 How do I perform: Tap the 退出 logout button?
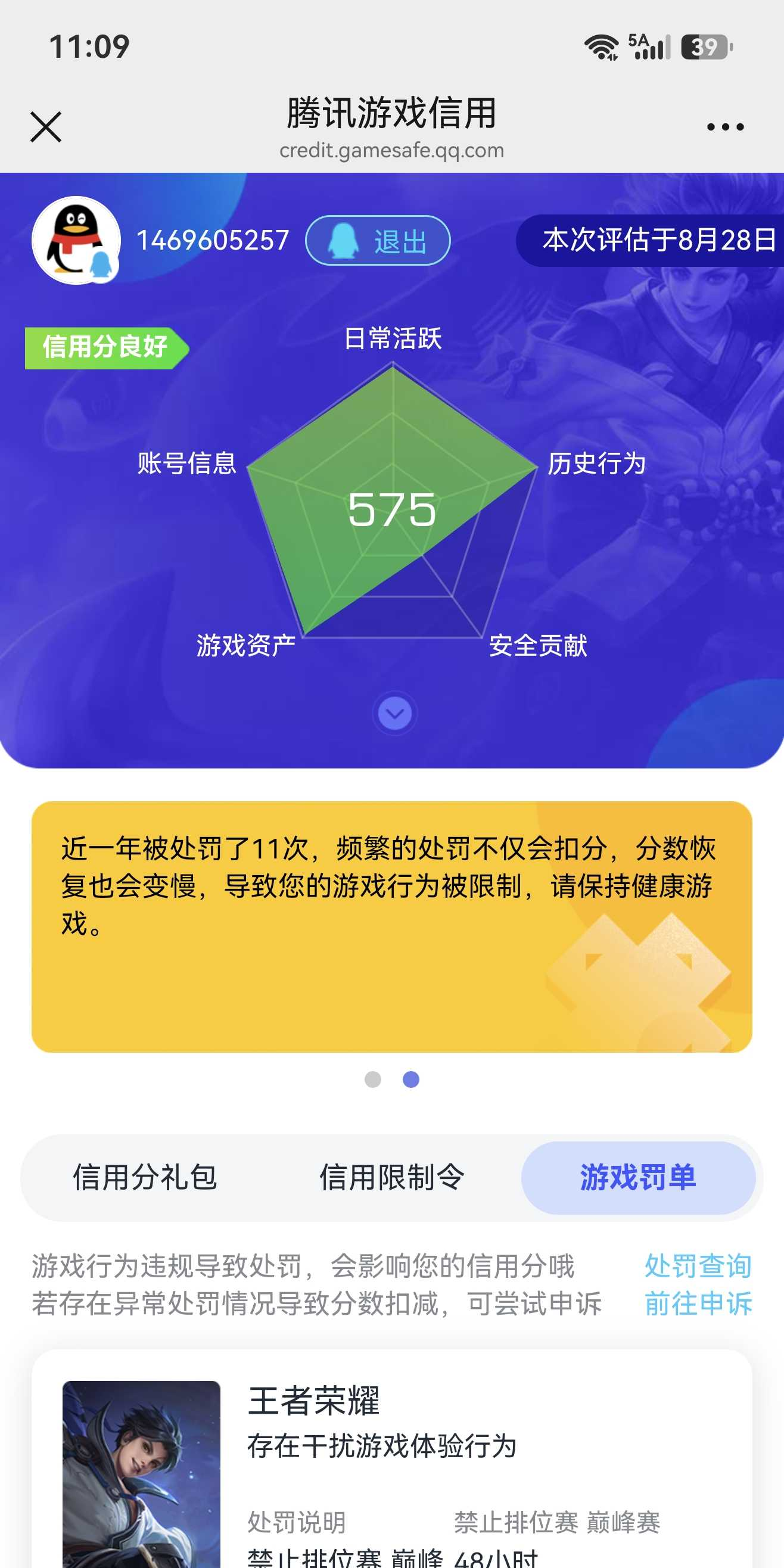[x=377, y=241]
